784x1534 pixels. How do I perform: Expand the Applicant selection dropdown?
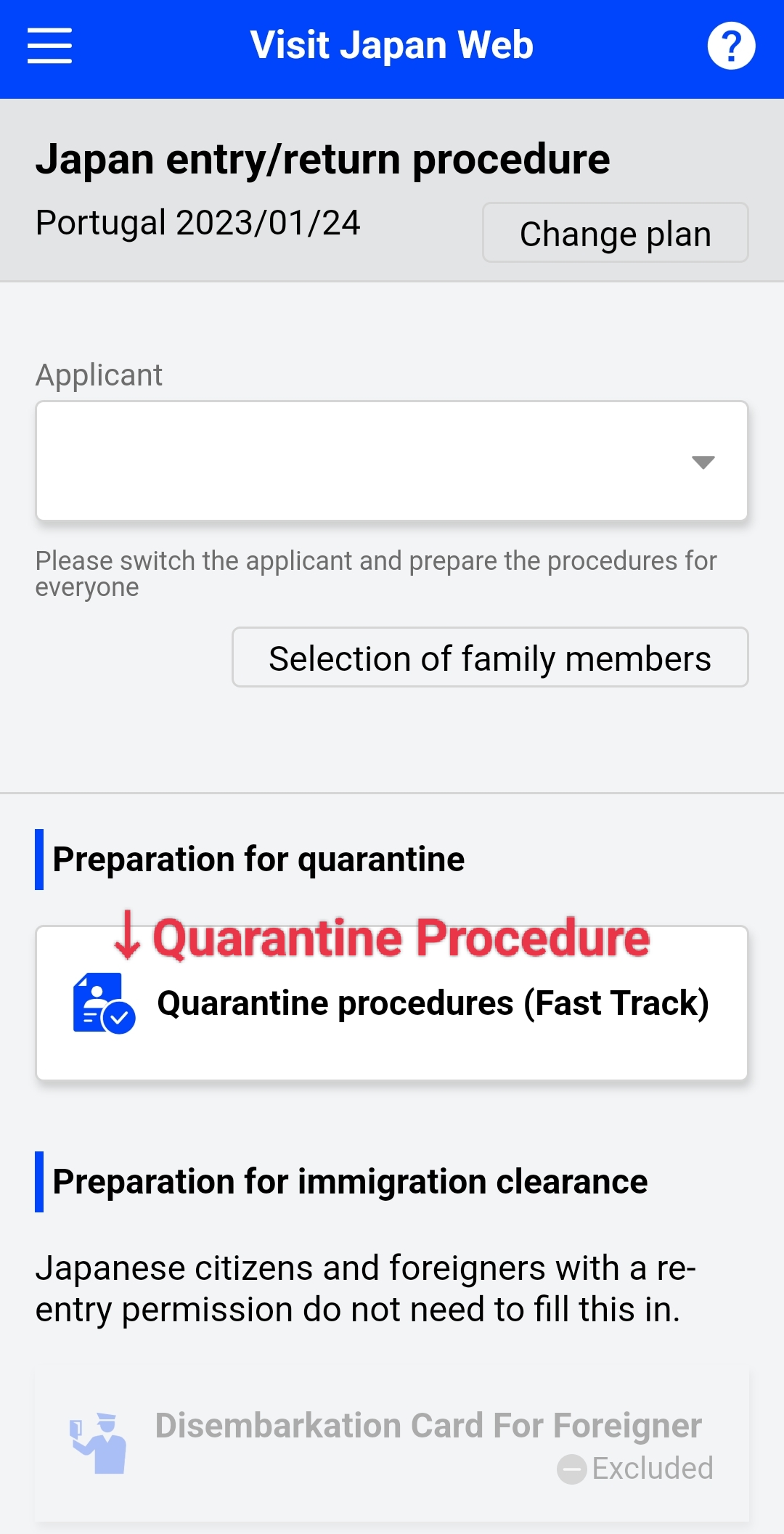click(x=392, y=460)
